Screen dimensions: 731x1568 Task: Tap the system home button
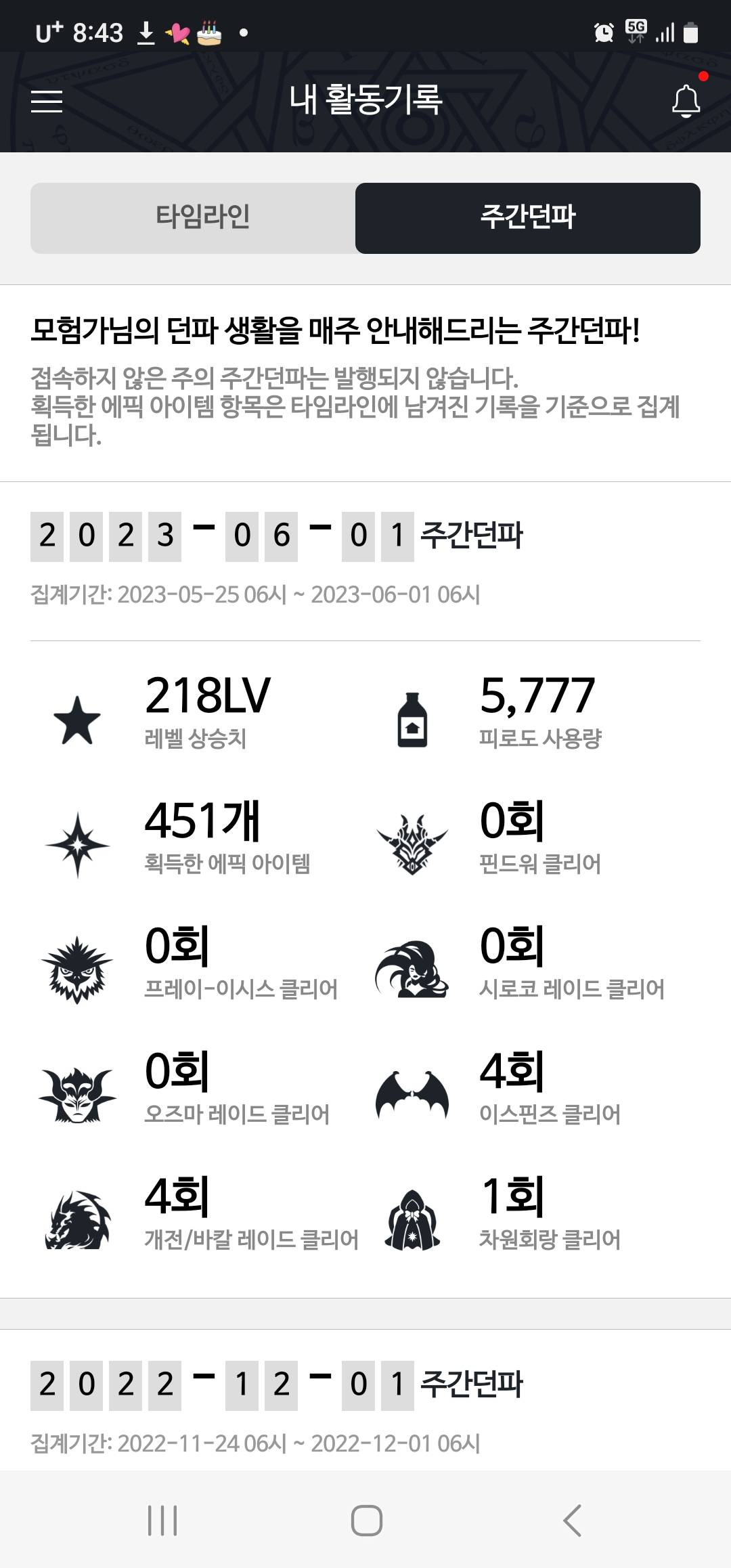tap(366, 1521)
